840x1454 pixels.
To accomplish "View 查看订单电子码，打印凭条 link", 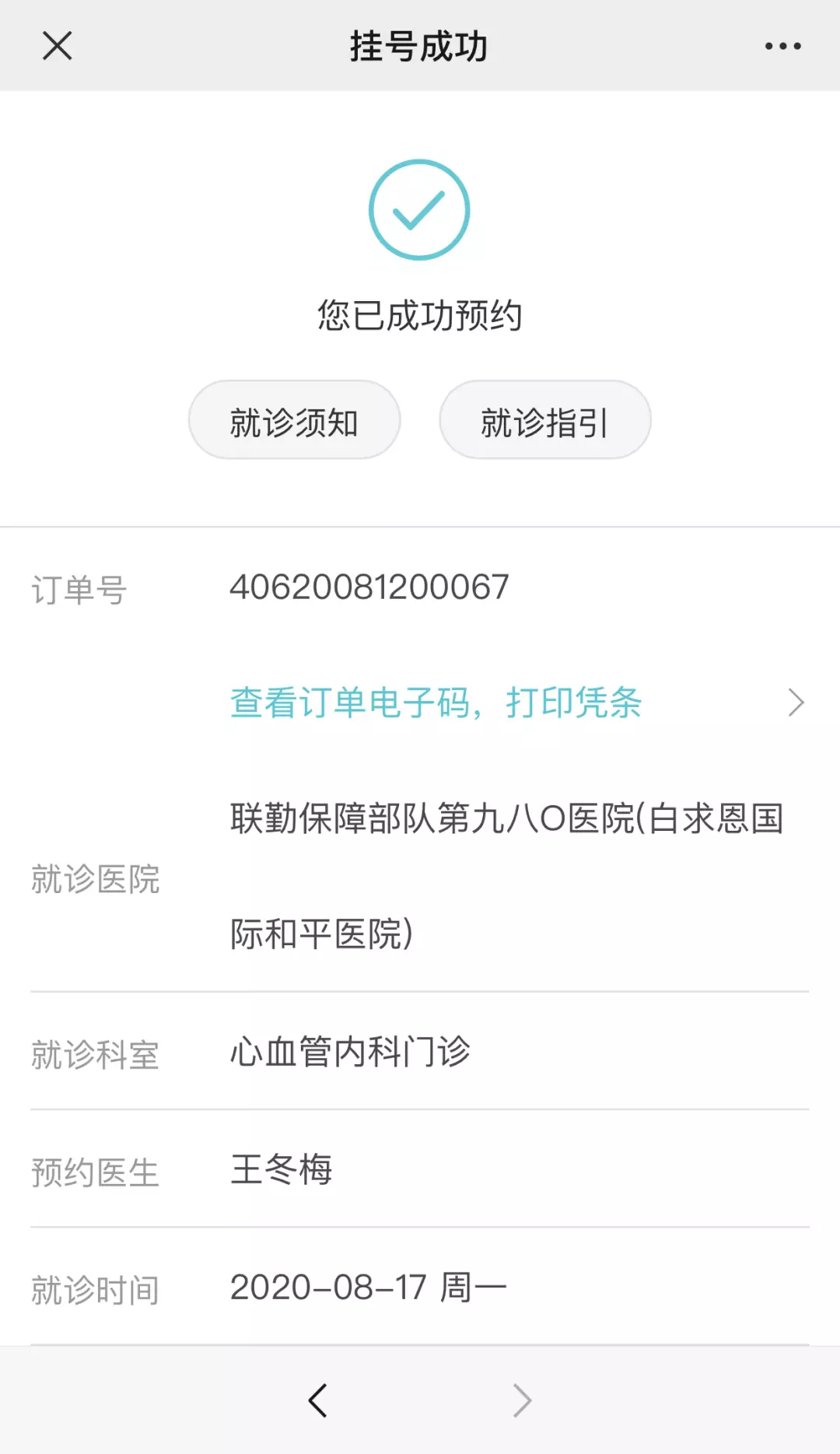I will 436,702.
